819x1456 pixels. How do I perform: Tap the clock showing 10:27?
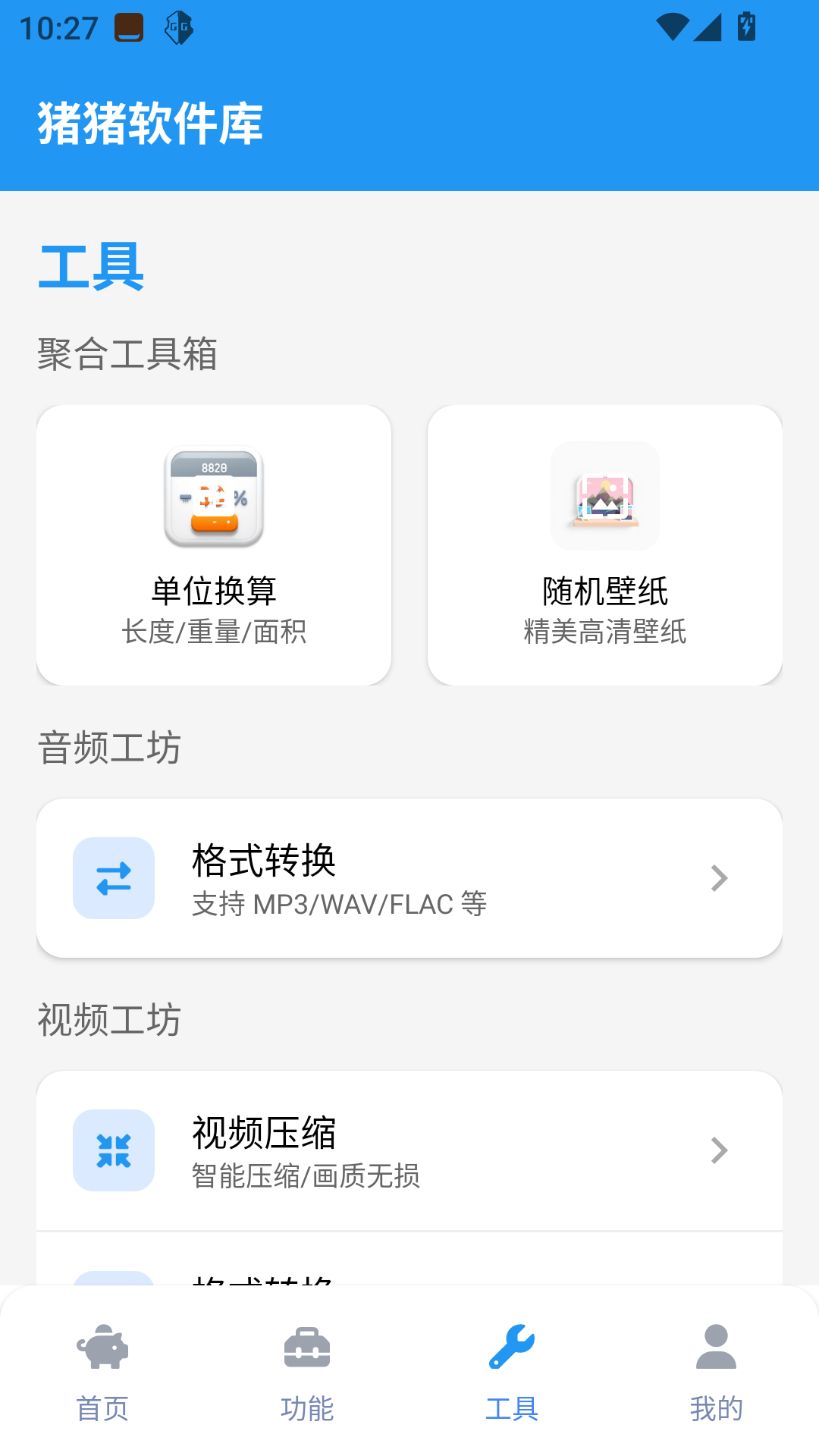58,27
